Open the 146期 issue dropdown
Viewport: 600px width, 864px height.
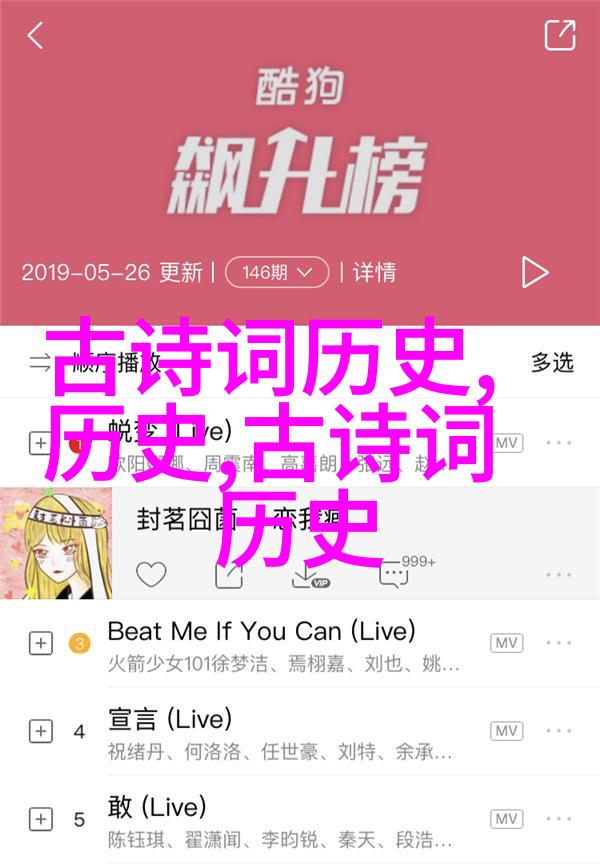click(x=277, y=271)
